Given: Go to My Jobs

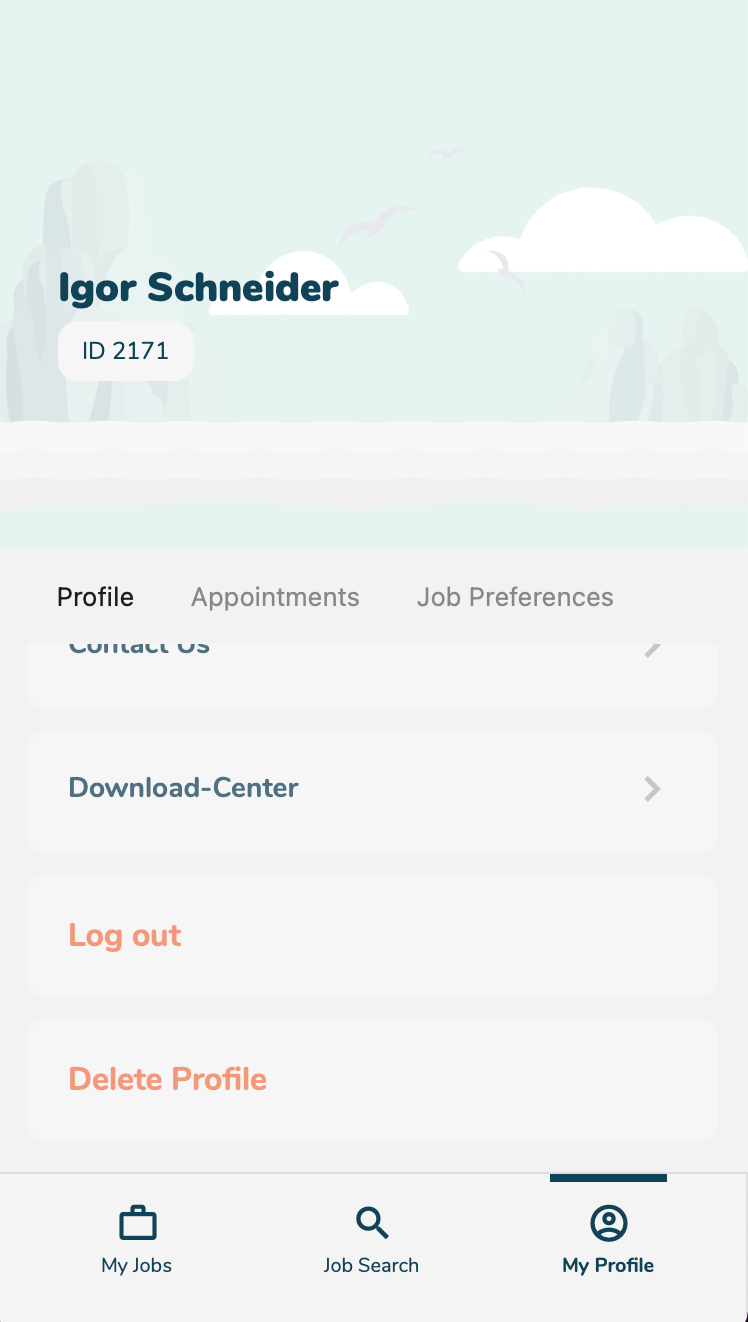Looking at the screenshot, I should [137, 1240].
